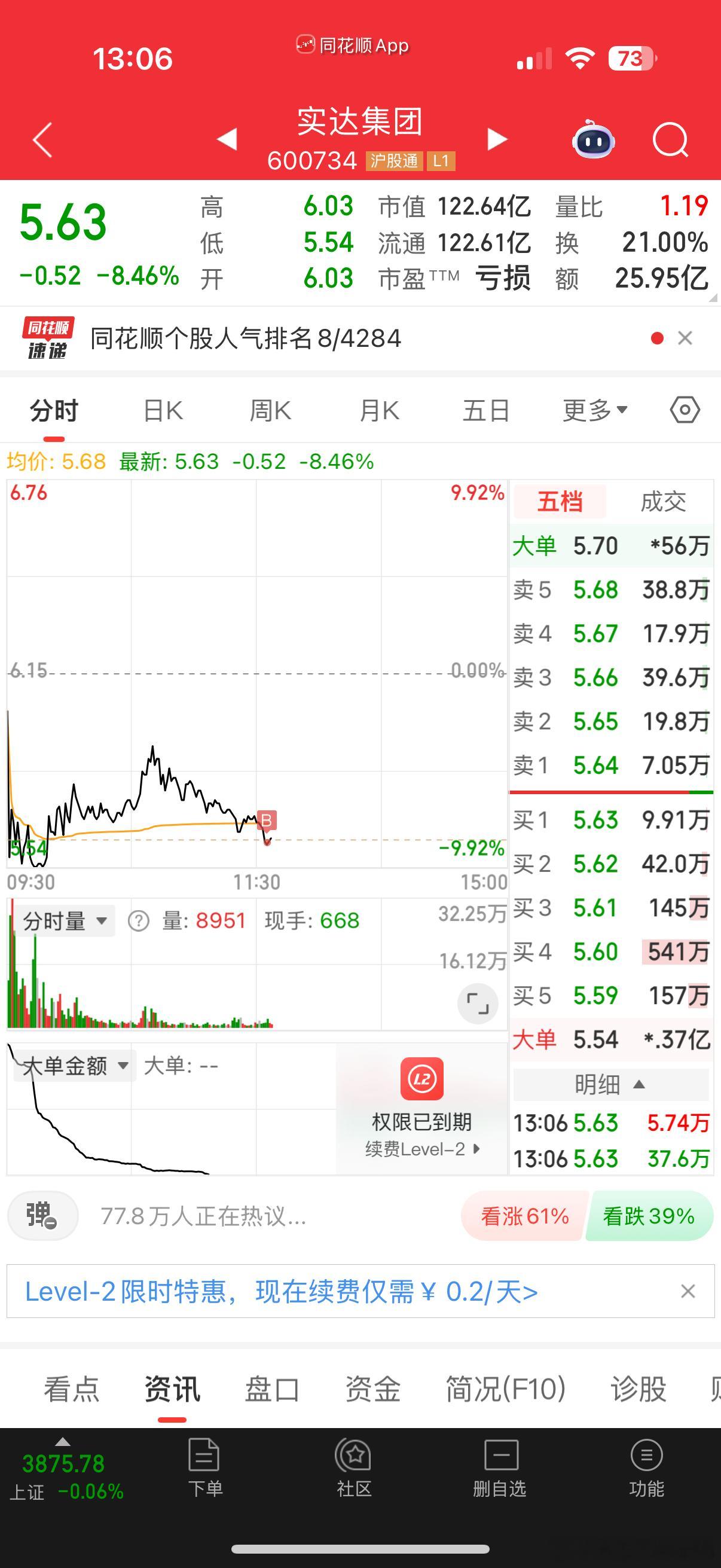
Task: Switch to the 日K daily chart tab
Action: coord(161,409)
